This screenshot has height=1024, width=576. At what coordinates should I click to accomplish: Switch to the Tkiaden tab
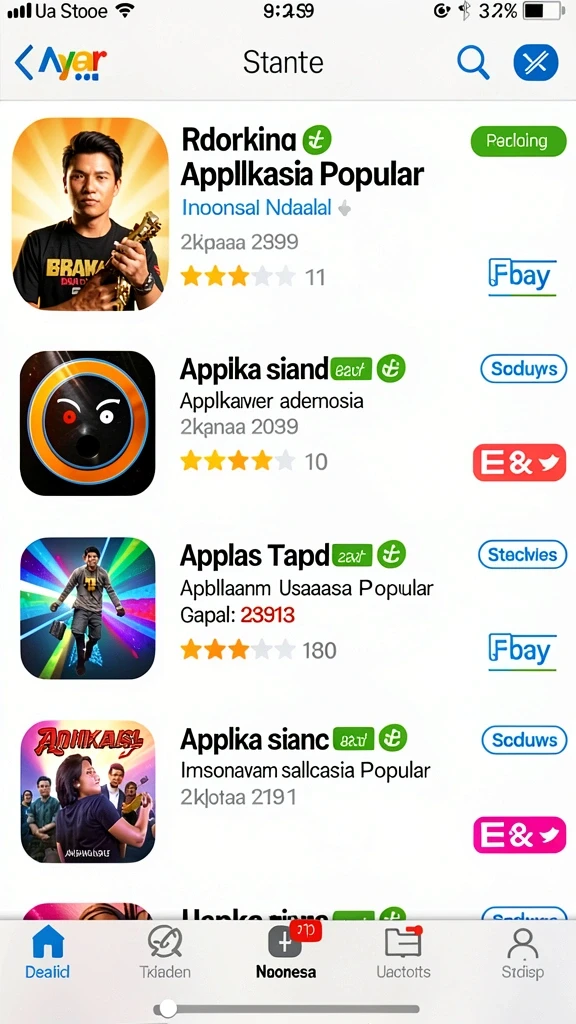pos(165,952)
